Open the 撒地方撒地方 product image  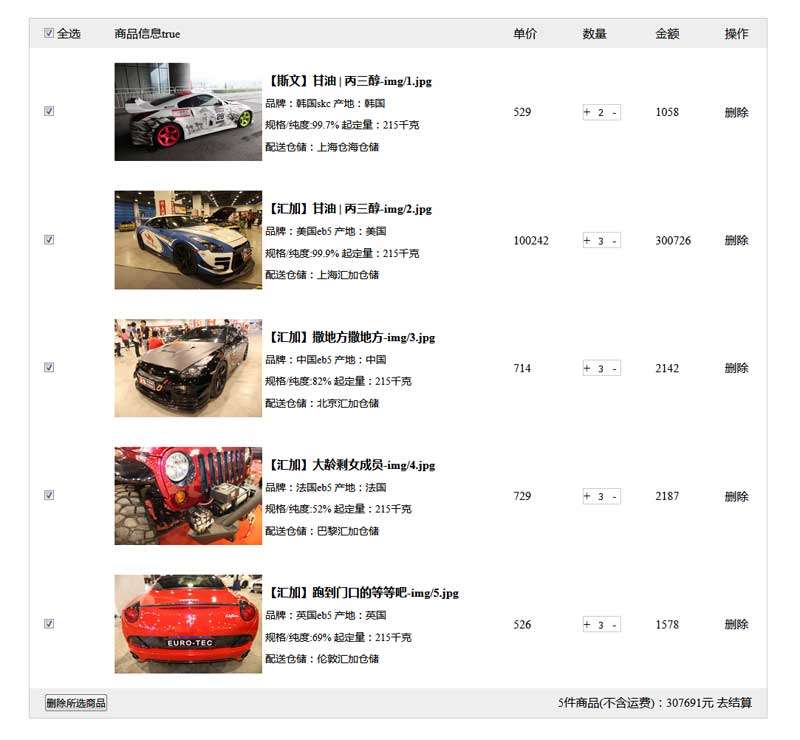[x=188, y=368]
